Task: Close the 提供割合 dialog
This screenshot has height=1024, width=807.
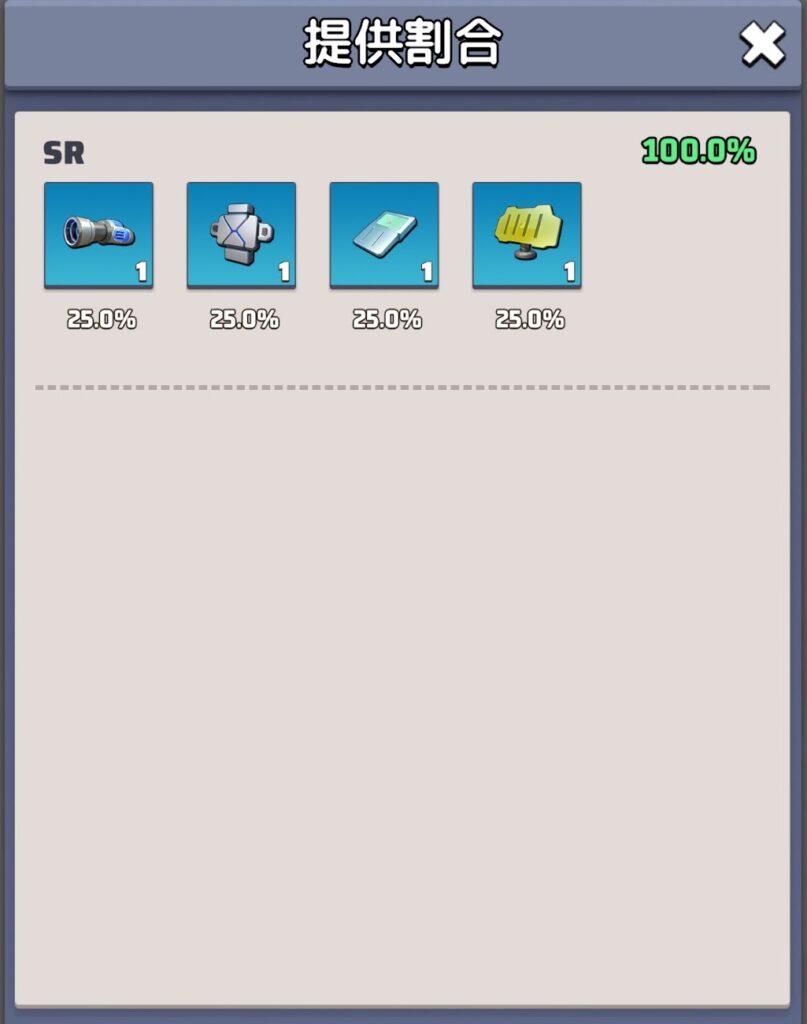Action: coord(762,46)
